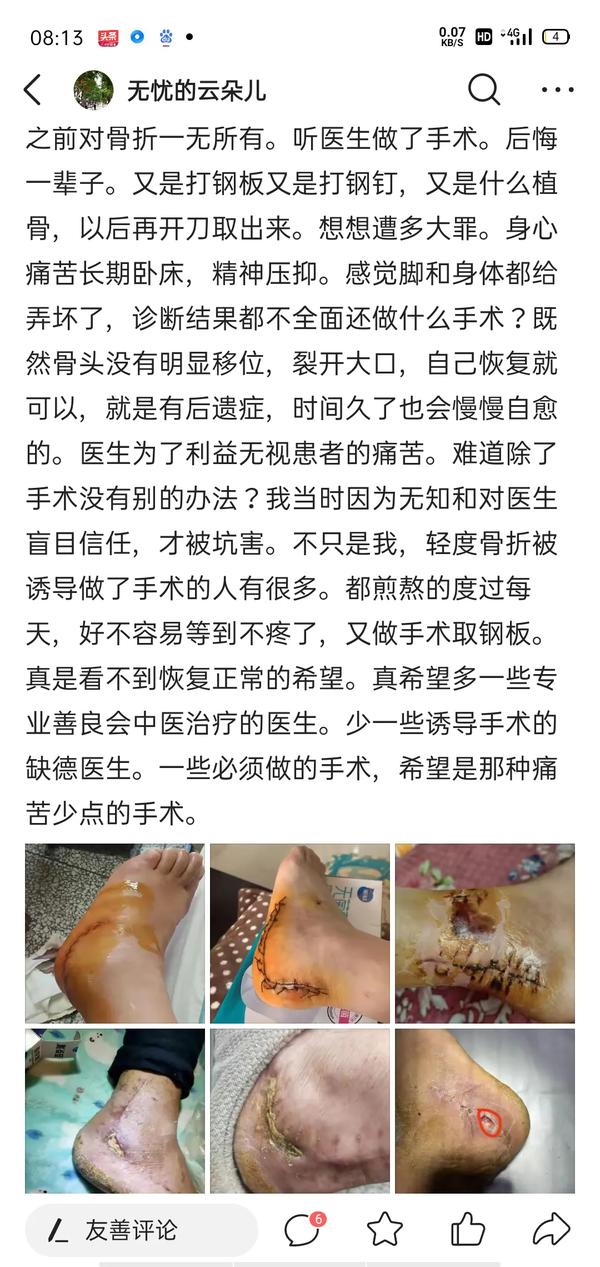Open second photo showing stitched heel
This screenshot has width=600, height=1267.
pyautogui.click(x=300, y=933)
